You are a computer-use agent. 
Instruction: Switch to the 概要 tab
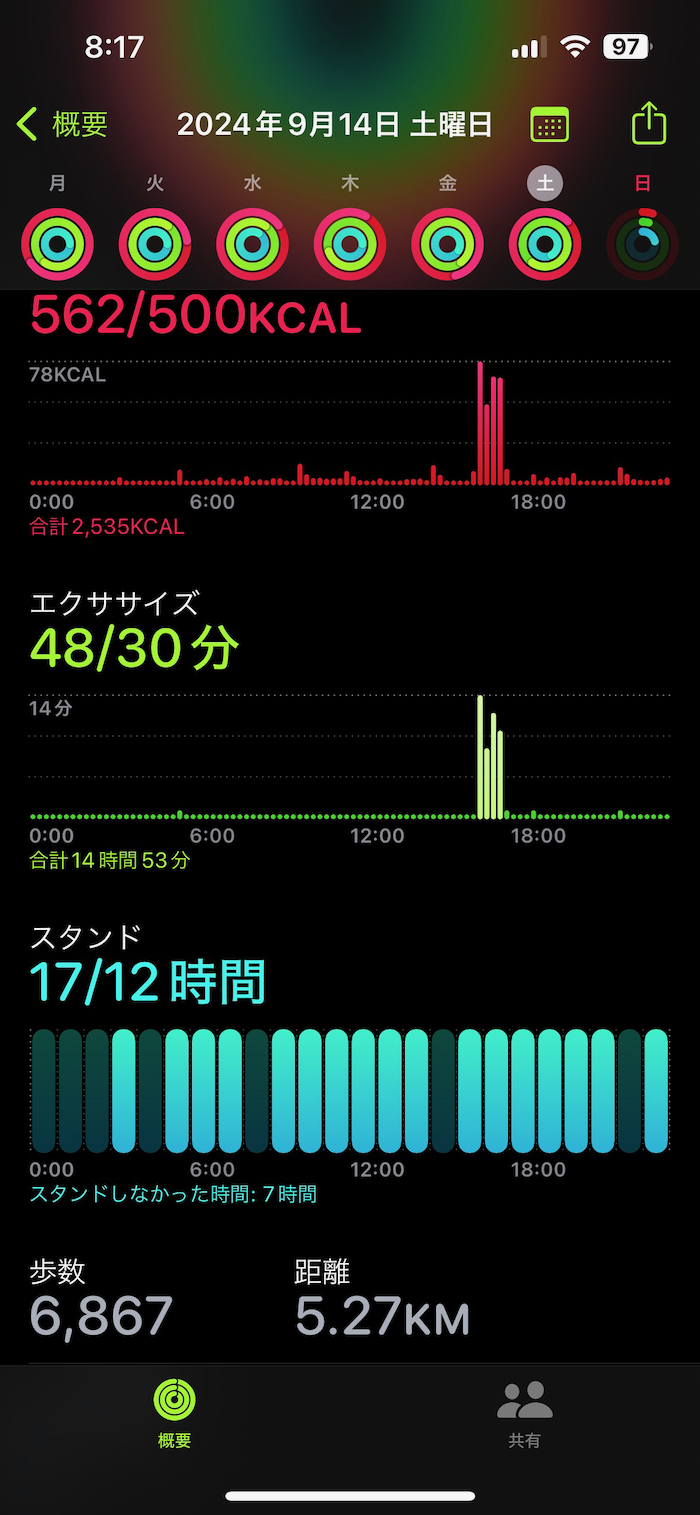(175, 1412)
